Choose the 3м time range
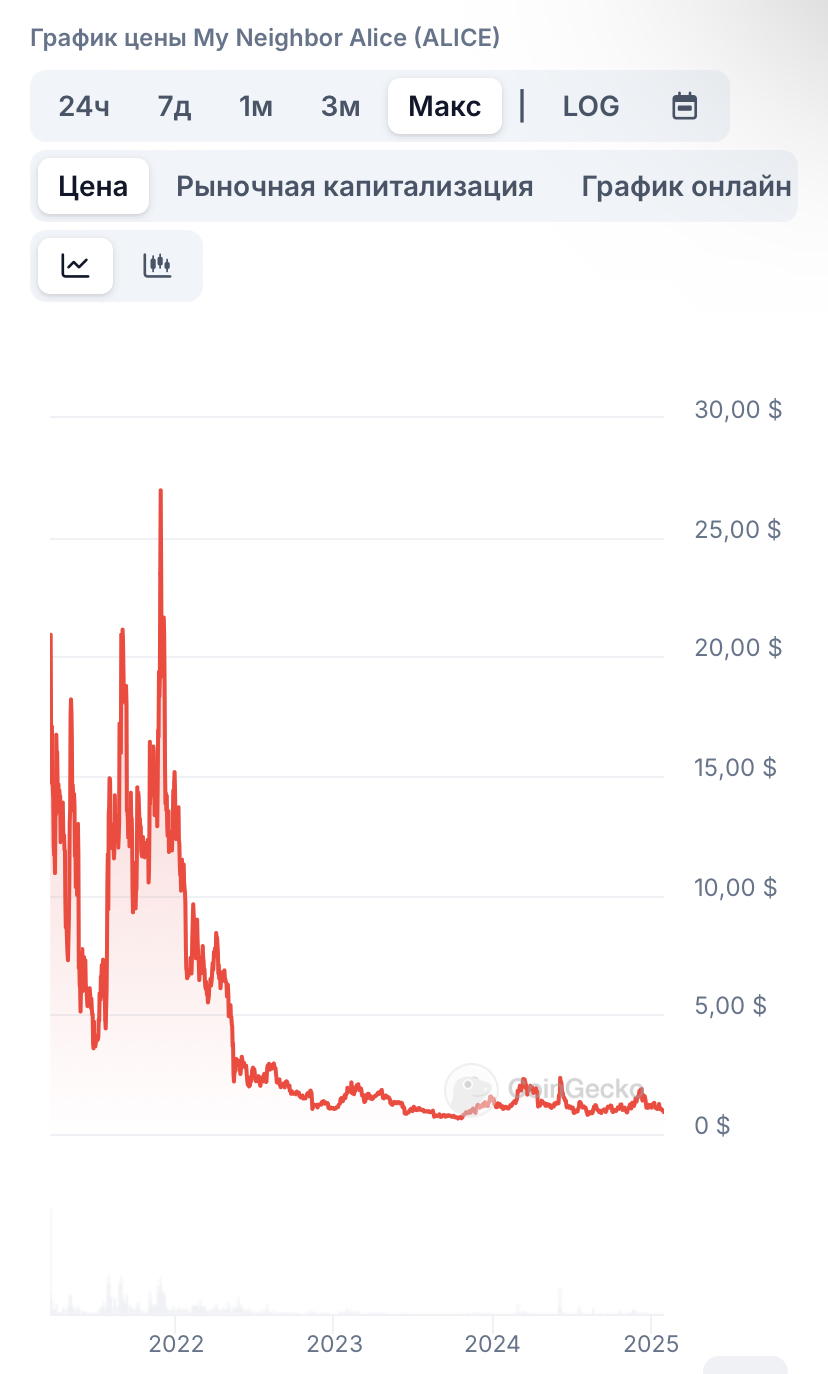 coord(341,106)
